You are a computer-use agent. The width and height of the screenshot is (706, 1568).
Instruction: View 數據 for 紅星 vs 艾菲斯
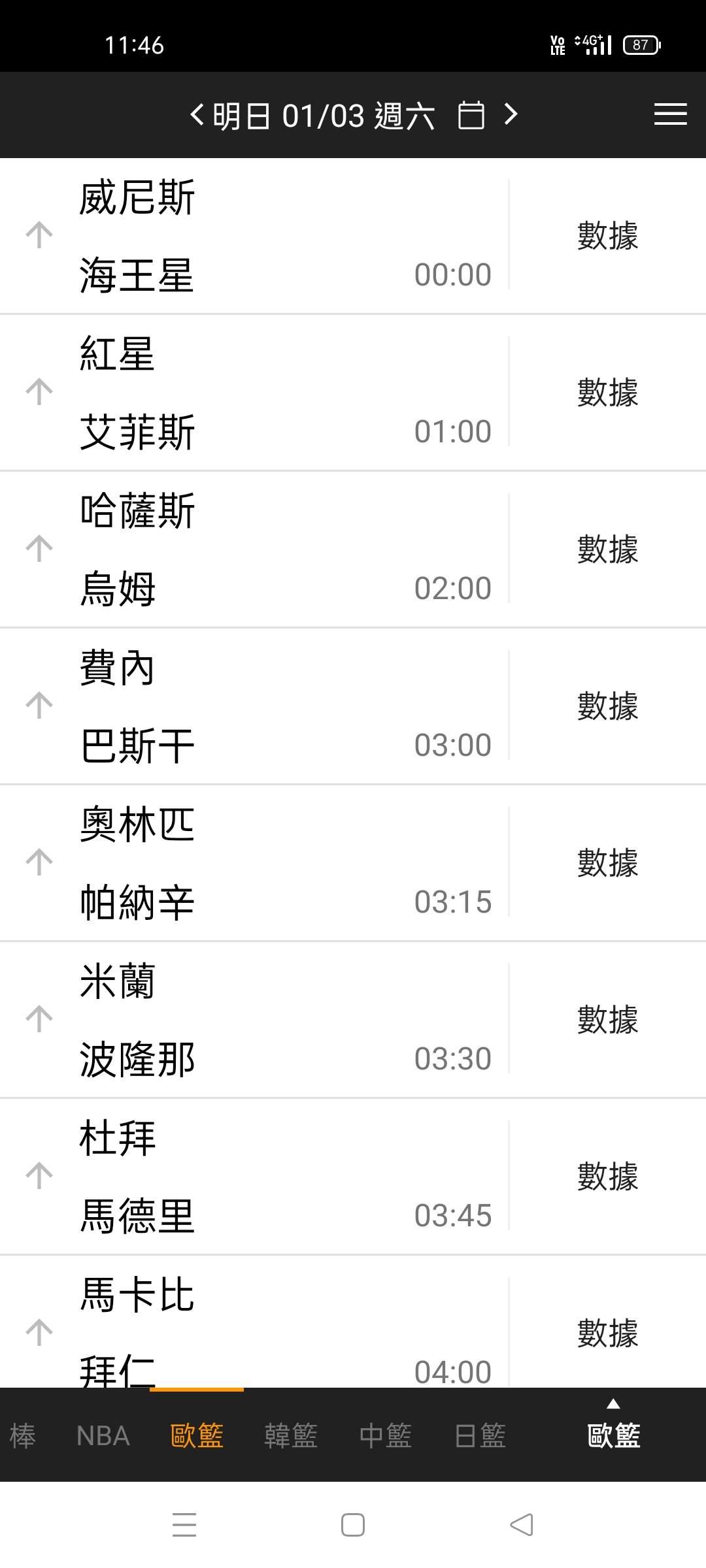coord(607,392)
